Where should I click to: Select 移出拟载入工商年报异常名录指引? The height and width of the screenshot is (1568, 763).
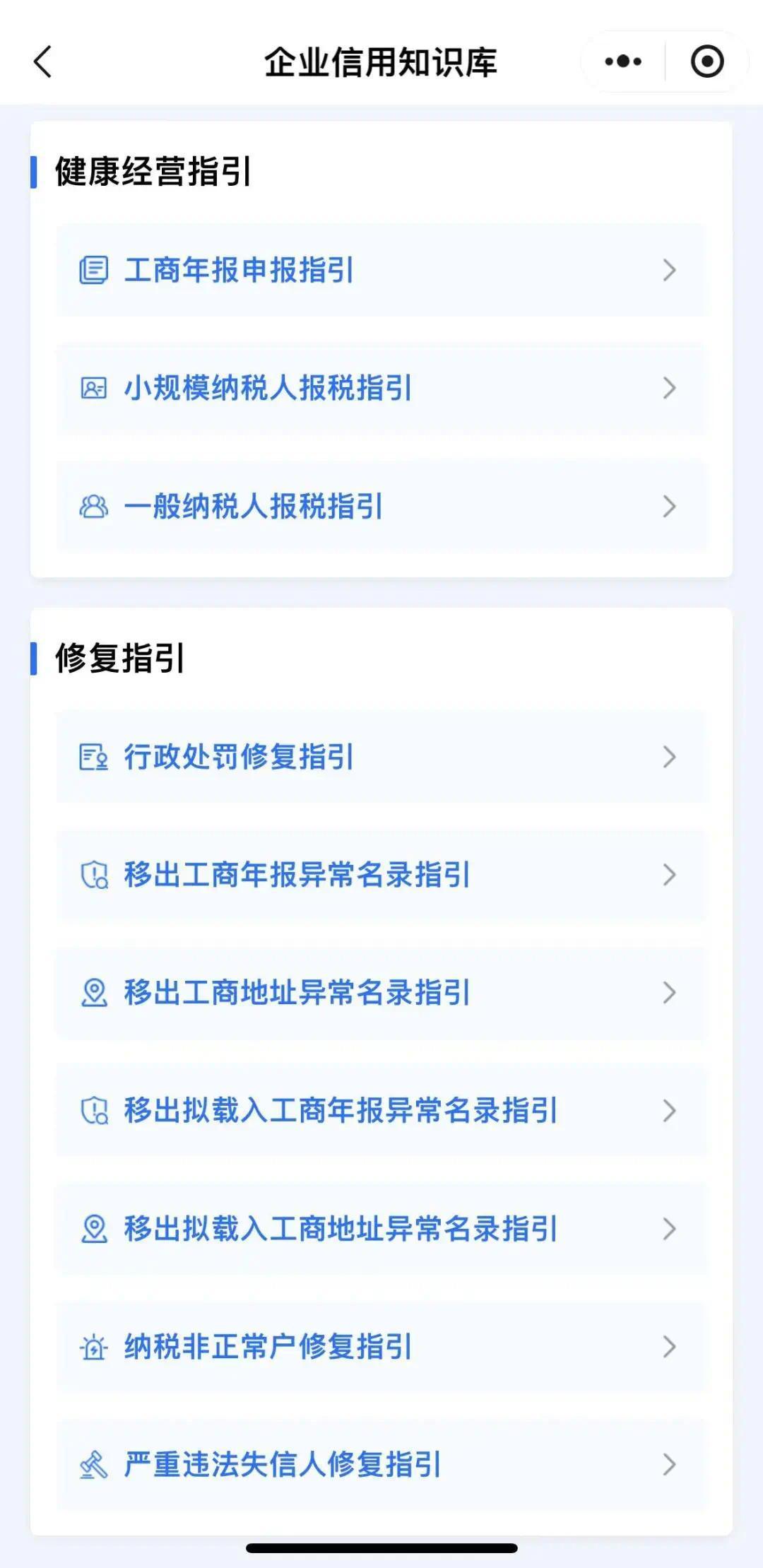381,1111
